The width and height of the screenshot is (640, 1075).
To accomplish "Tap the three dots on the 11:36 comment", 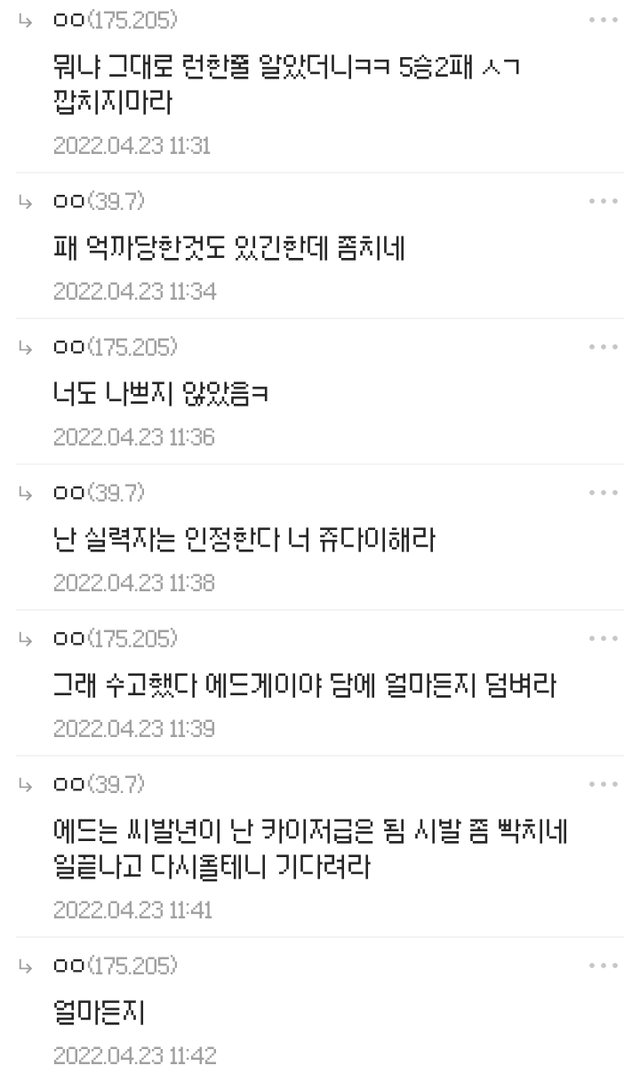I will tap(603, 347).
